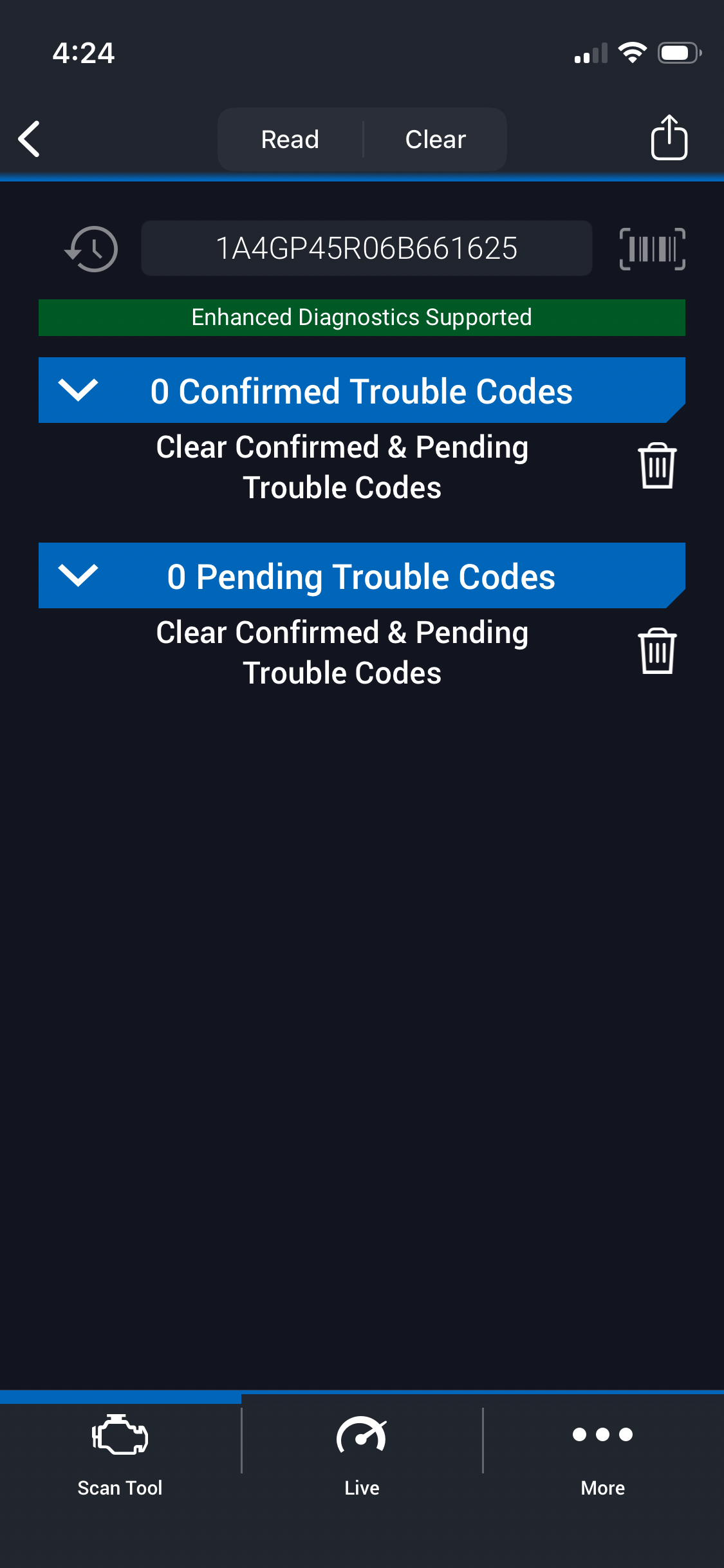Collapse the Confirmed Trouble Codes section
The width and height of the screenshot is (724, 1568).
pos(78,390)
